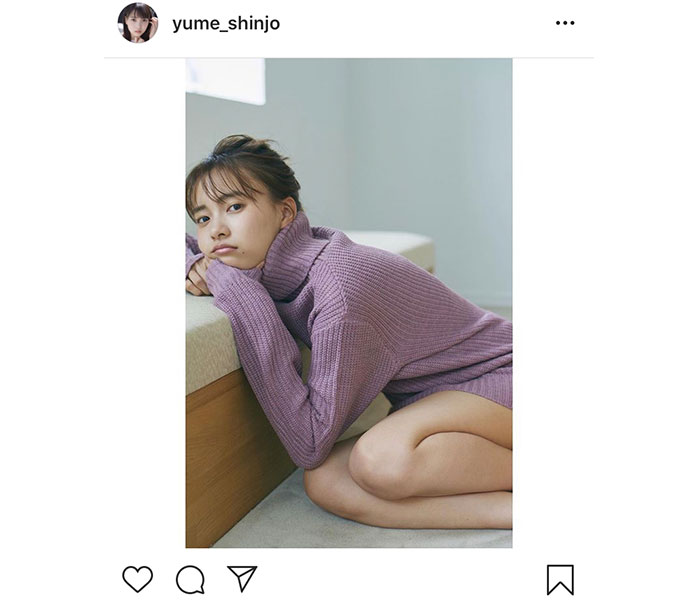Open yume_shinjo's profile picture
The image size is (700, 600).
click(x=138, y=23)
